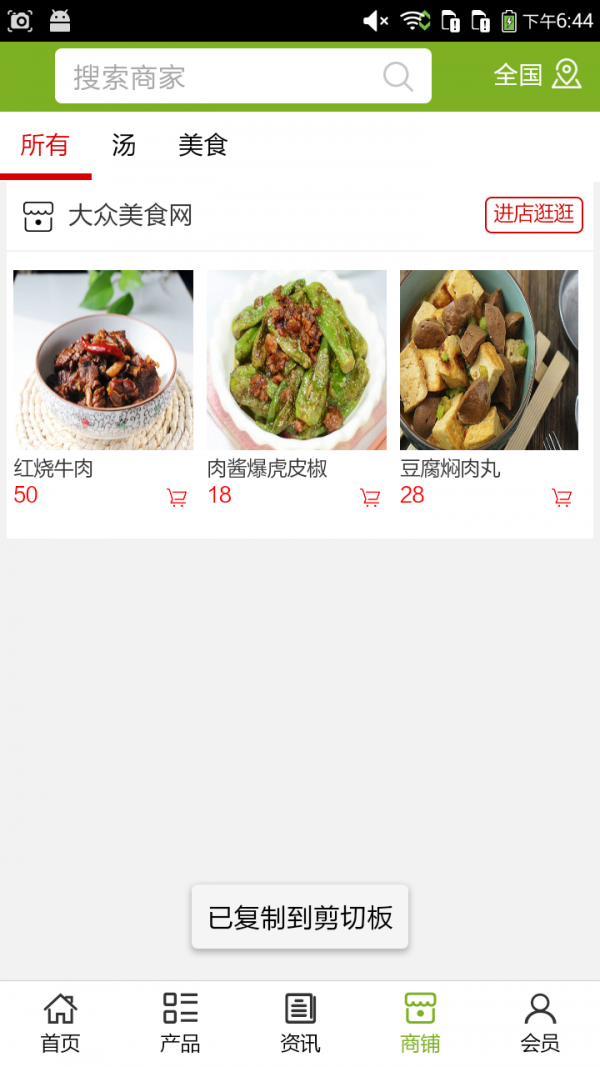Add 肉酱爆虎皮椒 to the cart
Image resolution: width=600 pixels, height=1067 pixels.
pyautogui.click(x=370, y=497)
